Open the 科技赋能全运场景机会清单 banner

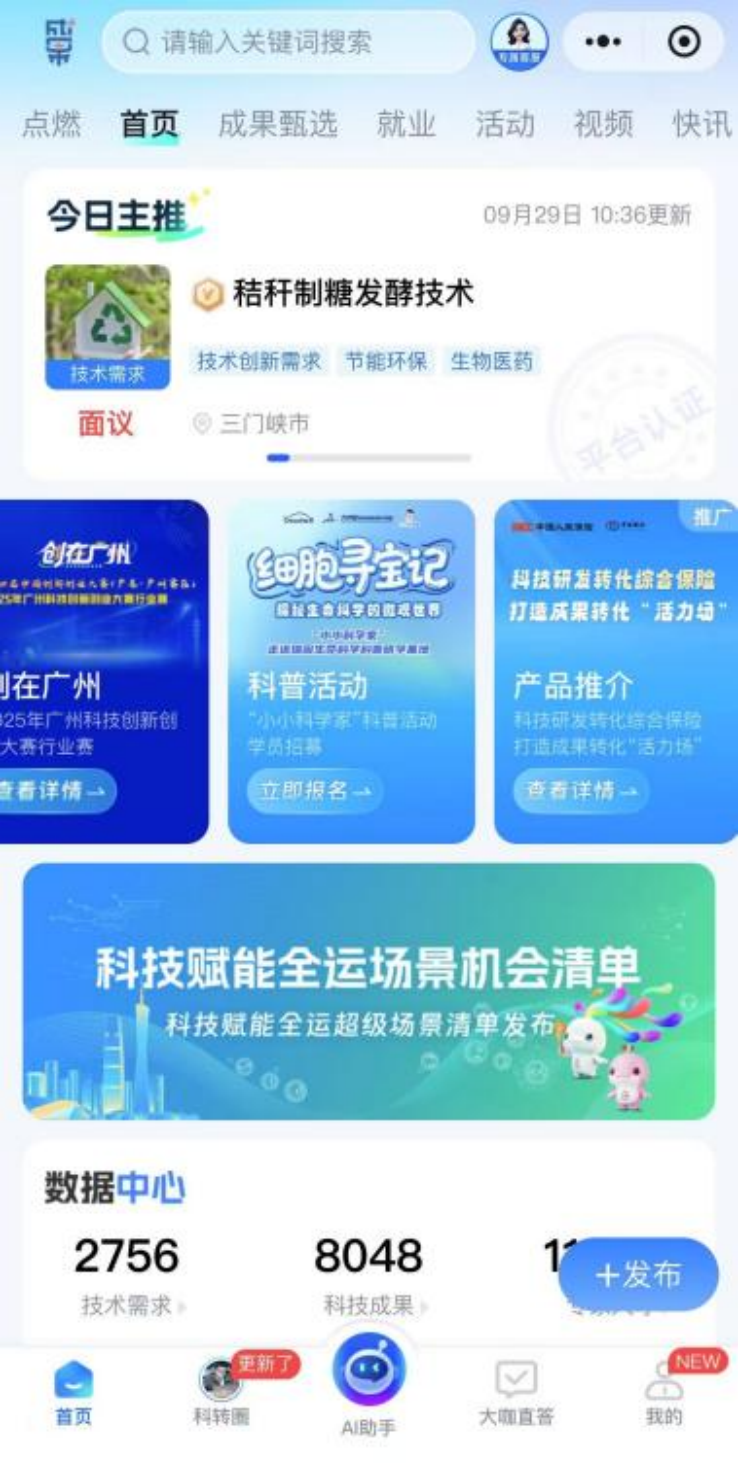point(369,991)
